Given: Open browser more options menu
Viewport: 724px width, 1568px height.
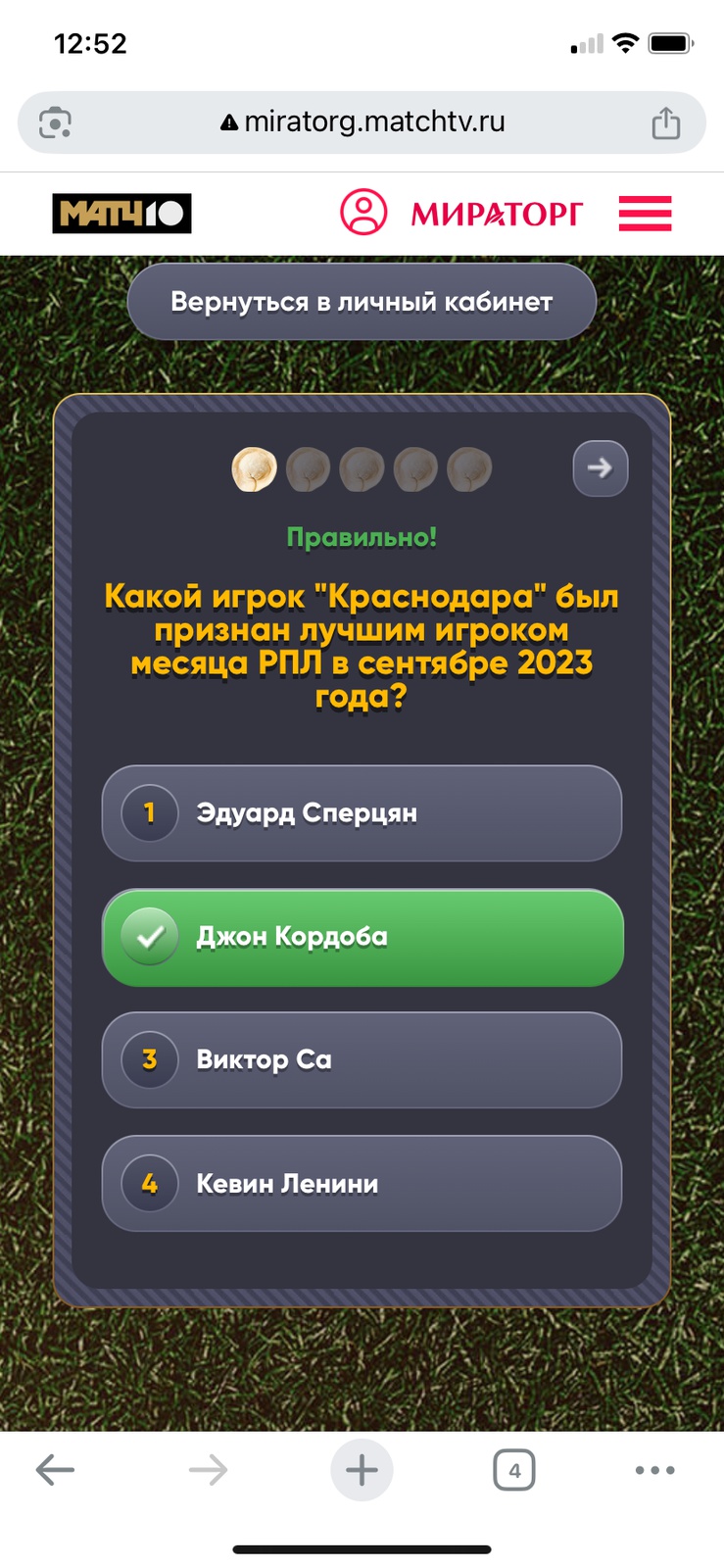Looking at the screenshot, I should tap(654, 1469).
